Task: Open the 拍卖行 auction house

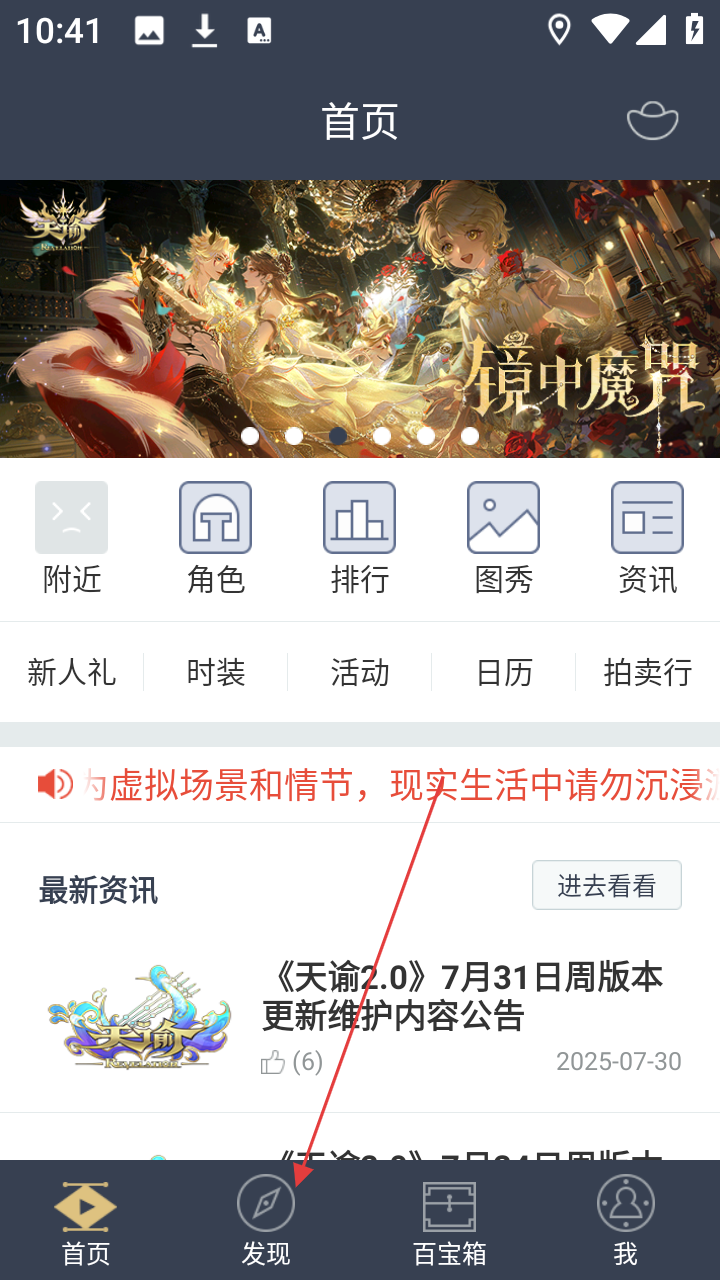Action: 648,673
